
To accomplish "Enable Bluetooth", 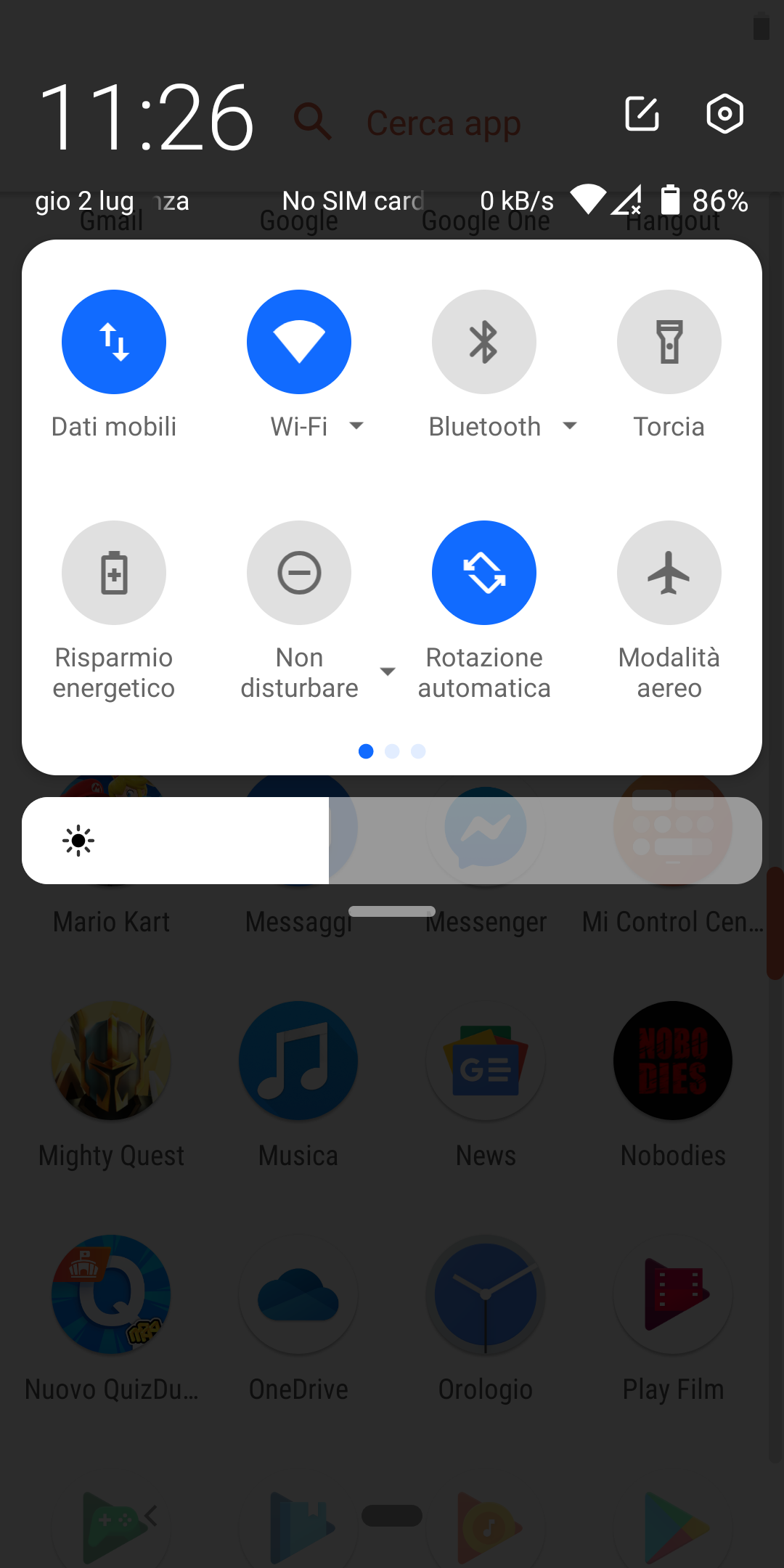I will (484, 342).
